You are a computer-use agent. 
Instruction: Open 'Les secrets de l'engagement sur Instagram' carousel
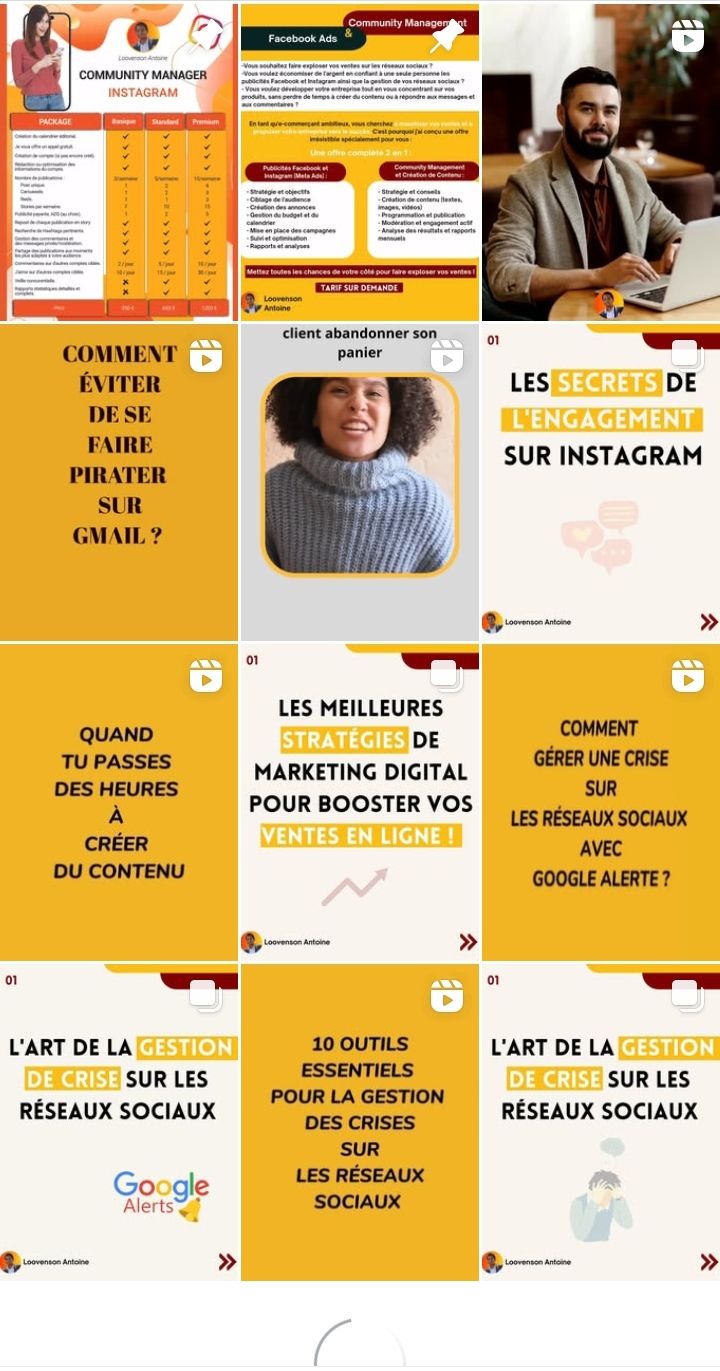[x=600, y=480]
